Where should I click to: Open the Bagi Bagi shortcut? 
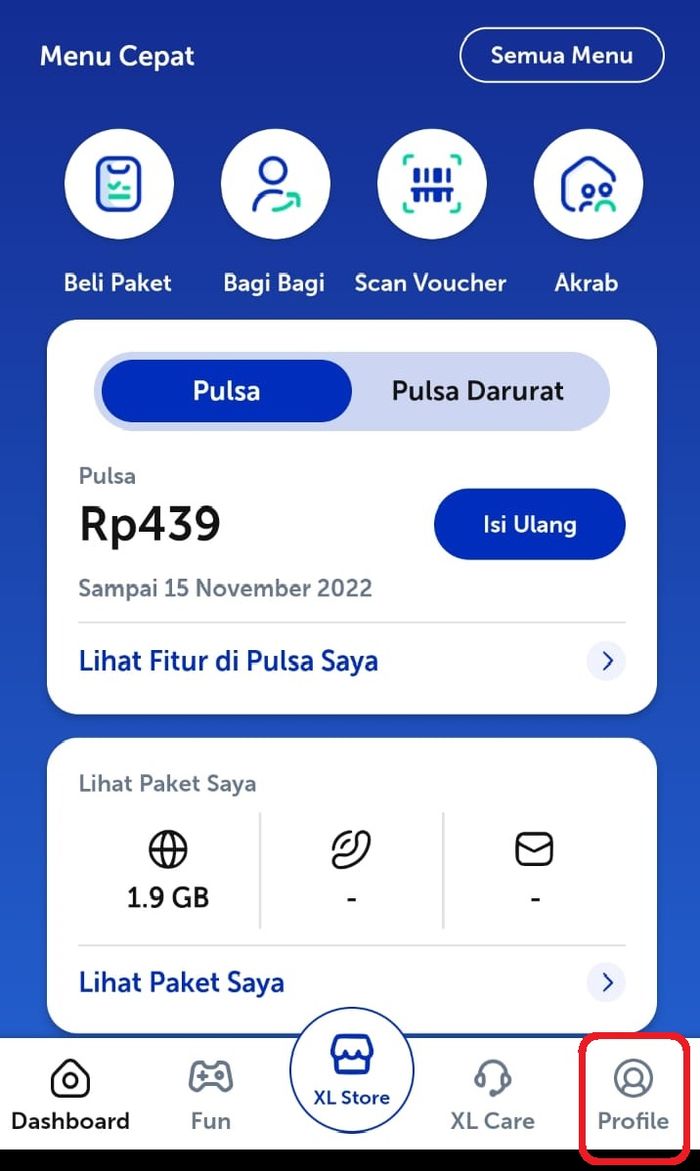[274, 184]
